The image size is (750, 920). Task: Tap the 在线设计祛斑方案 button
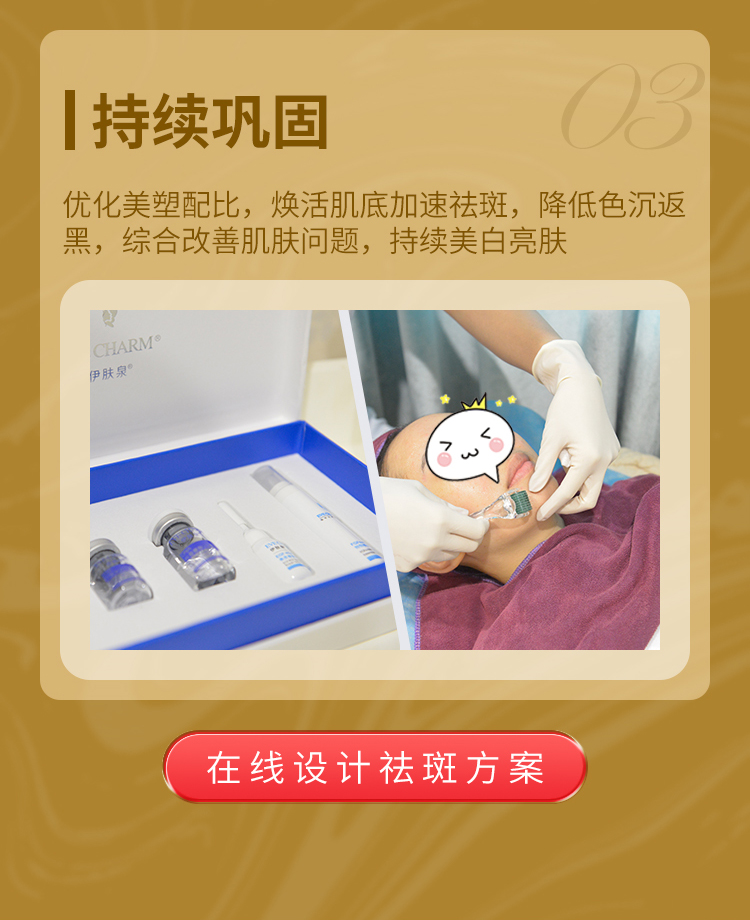(x=375, y=767)
